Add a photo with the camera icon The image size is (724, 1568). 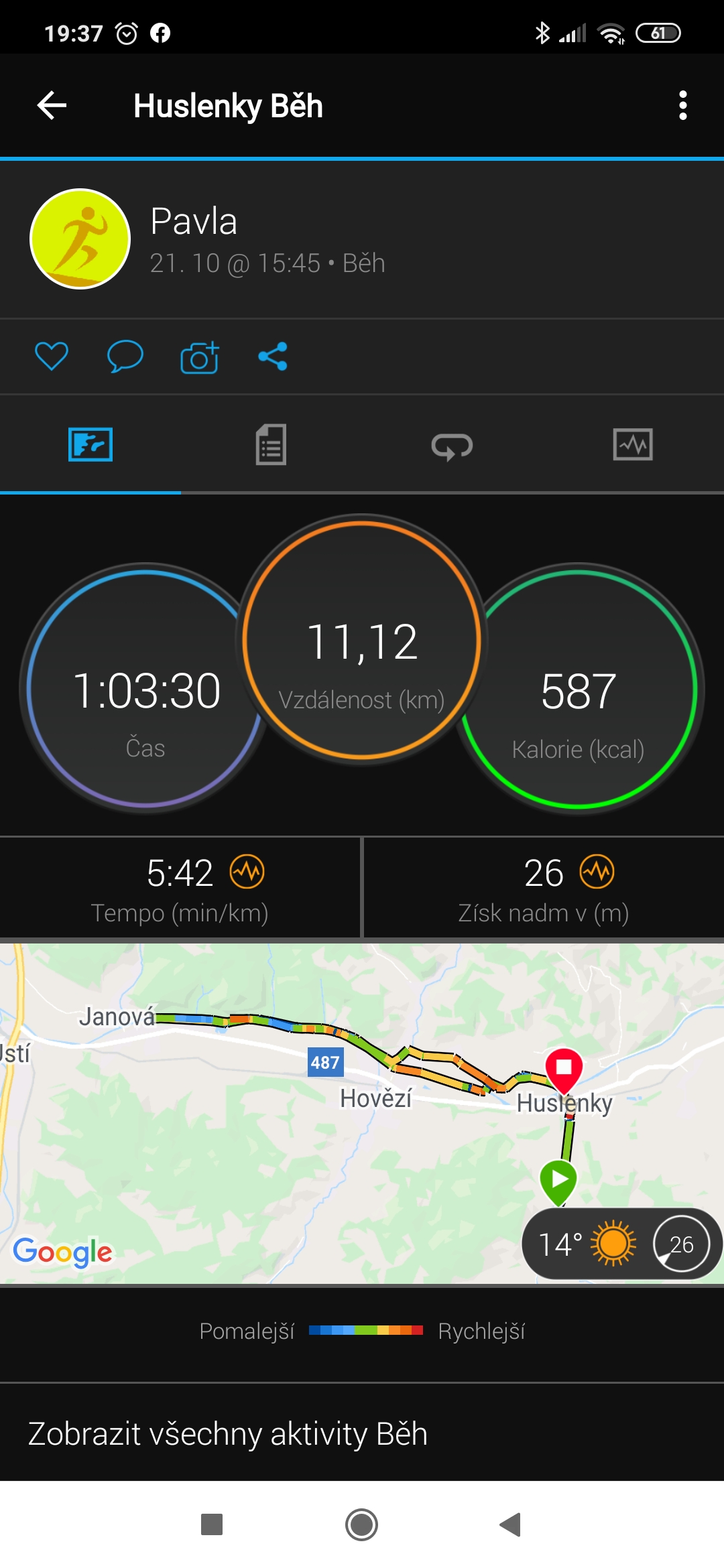[x=199, y=357]
